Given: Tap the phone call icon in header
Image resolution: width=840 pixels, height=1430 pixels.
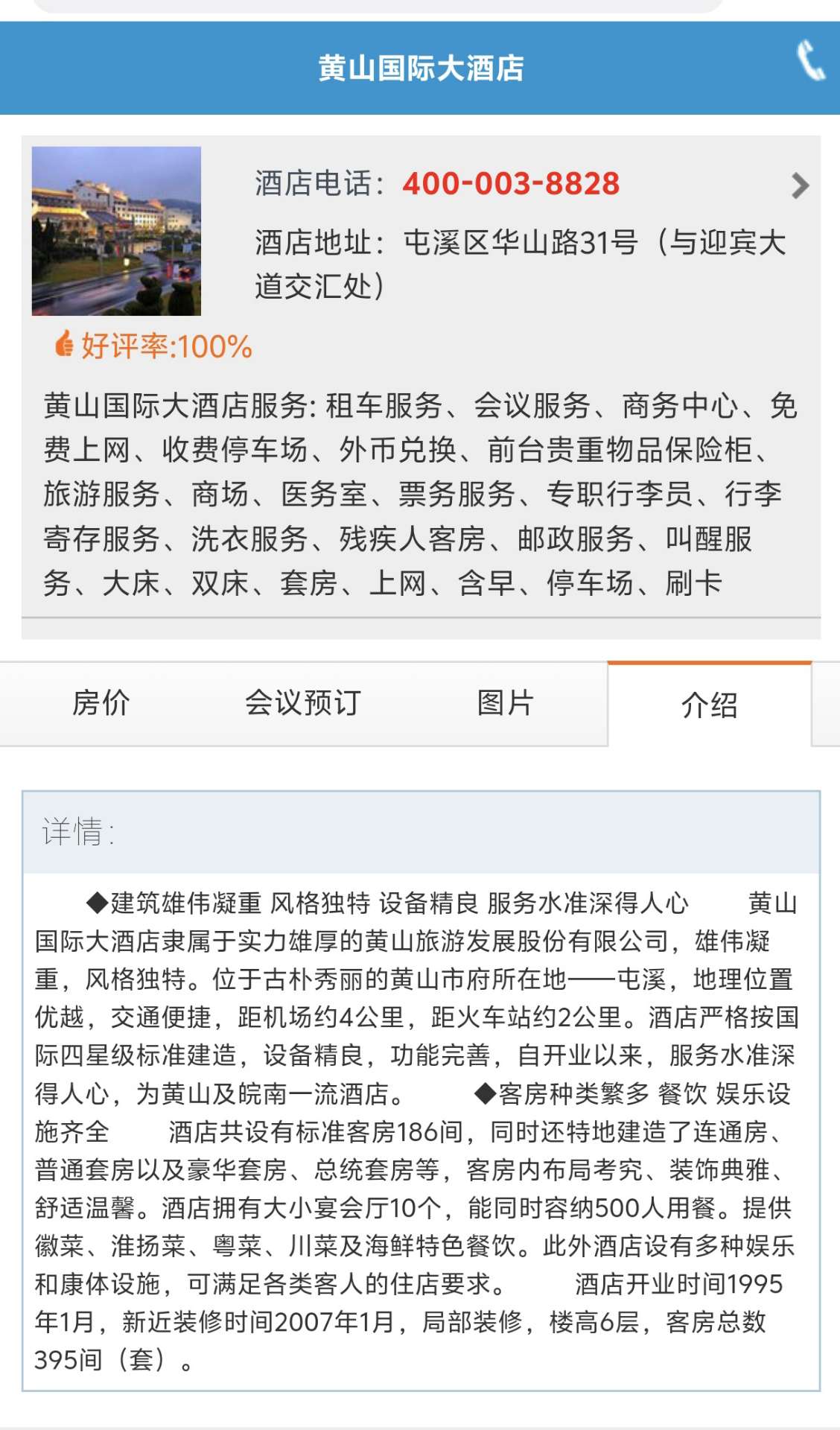Looking at the screenshot, I should coord(810,60).
